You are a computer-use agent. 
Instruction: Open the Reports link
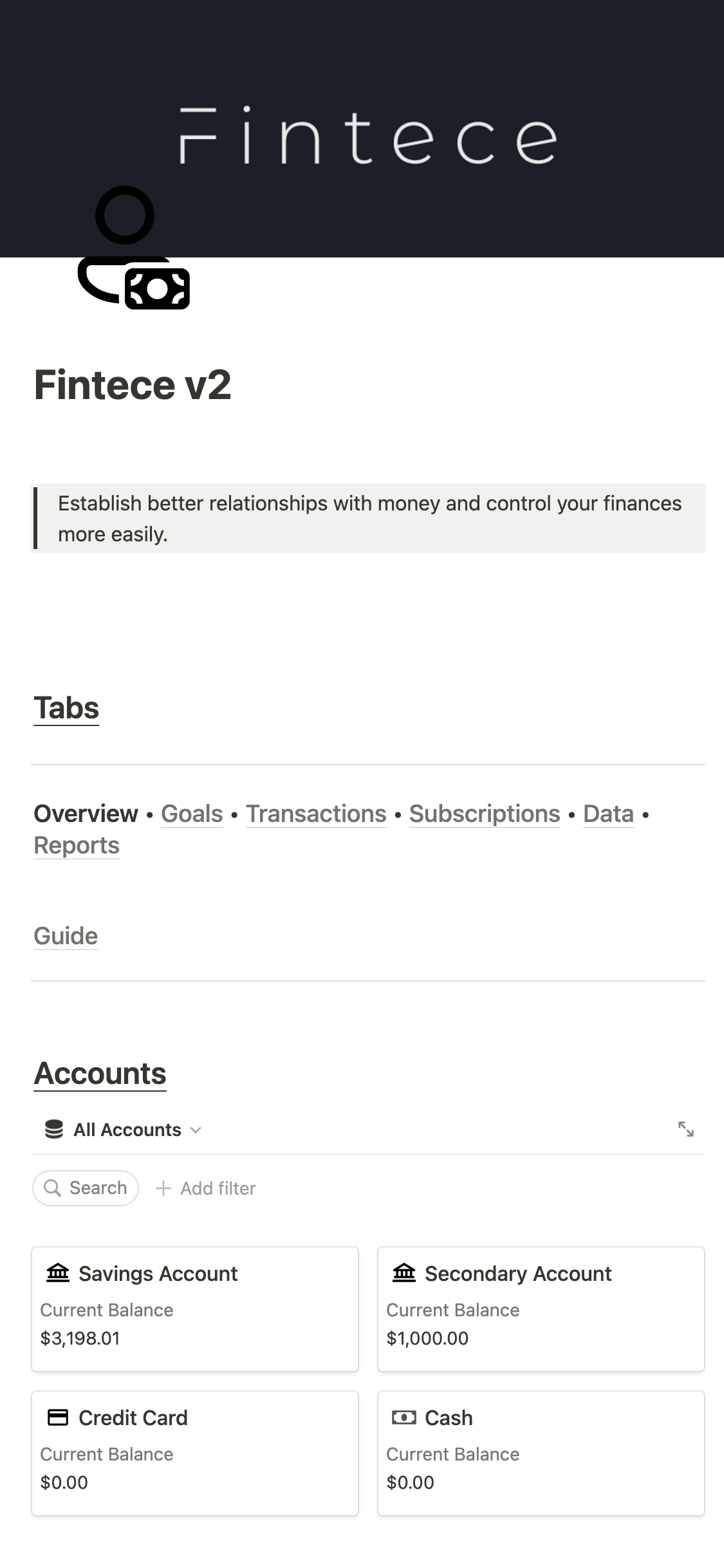point(77,845)
